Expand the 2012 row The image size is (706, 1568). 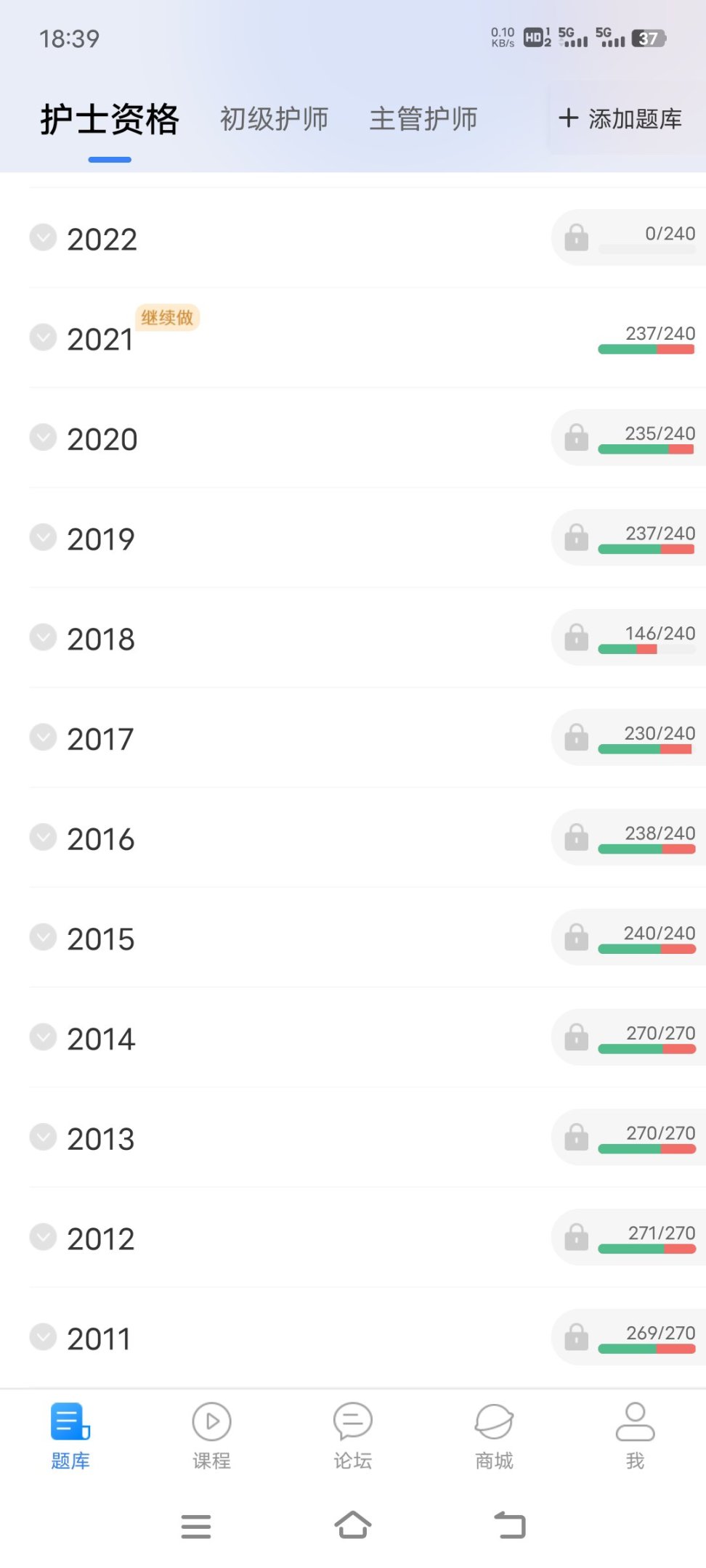point(102,1238)
